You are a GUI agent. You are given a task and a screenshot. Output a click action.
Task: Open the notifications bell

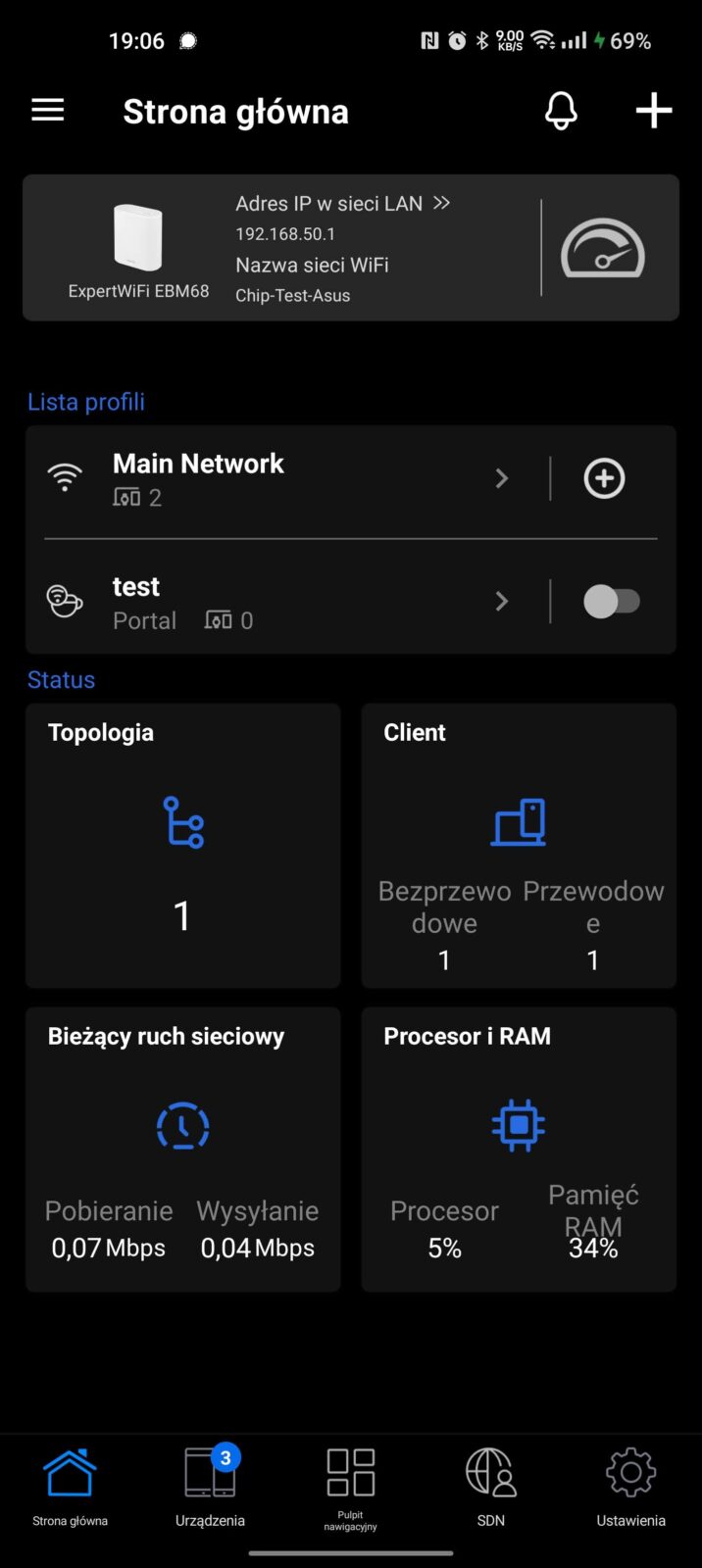point(561,111)
